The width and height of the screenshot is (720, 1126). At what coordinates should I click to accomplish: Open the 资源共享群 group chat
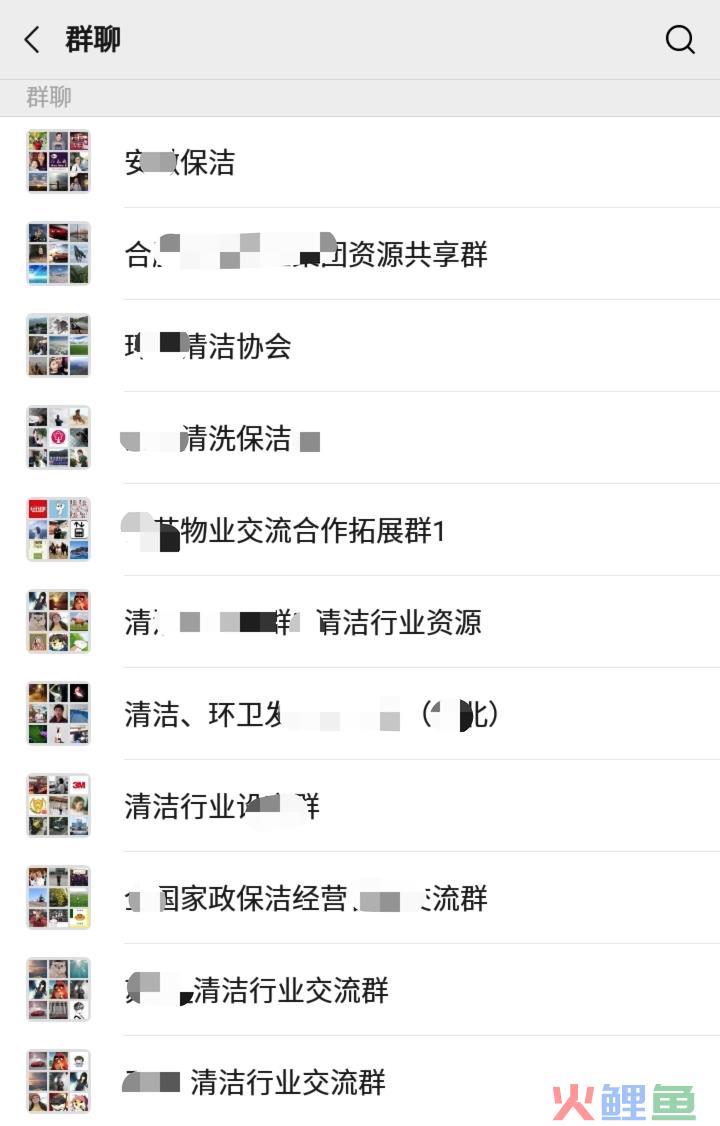[x=360, y=254]
